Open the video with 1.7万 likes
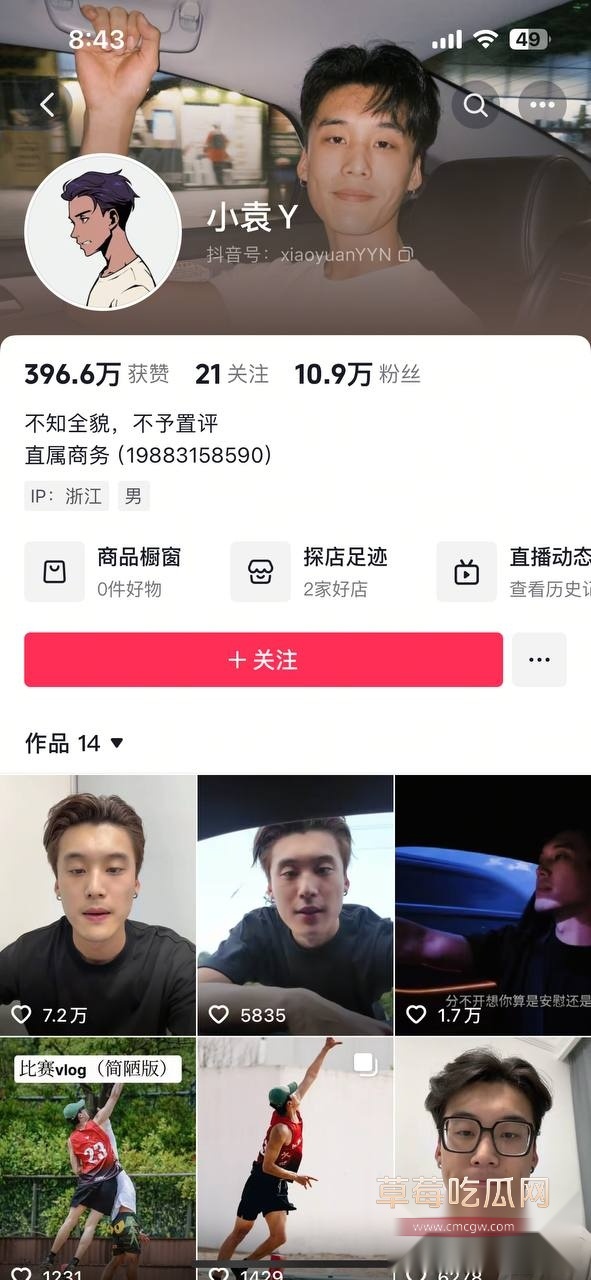This screenshot has height=1280, width=591. pyautogui.click(x=493, y=905)
